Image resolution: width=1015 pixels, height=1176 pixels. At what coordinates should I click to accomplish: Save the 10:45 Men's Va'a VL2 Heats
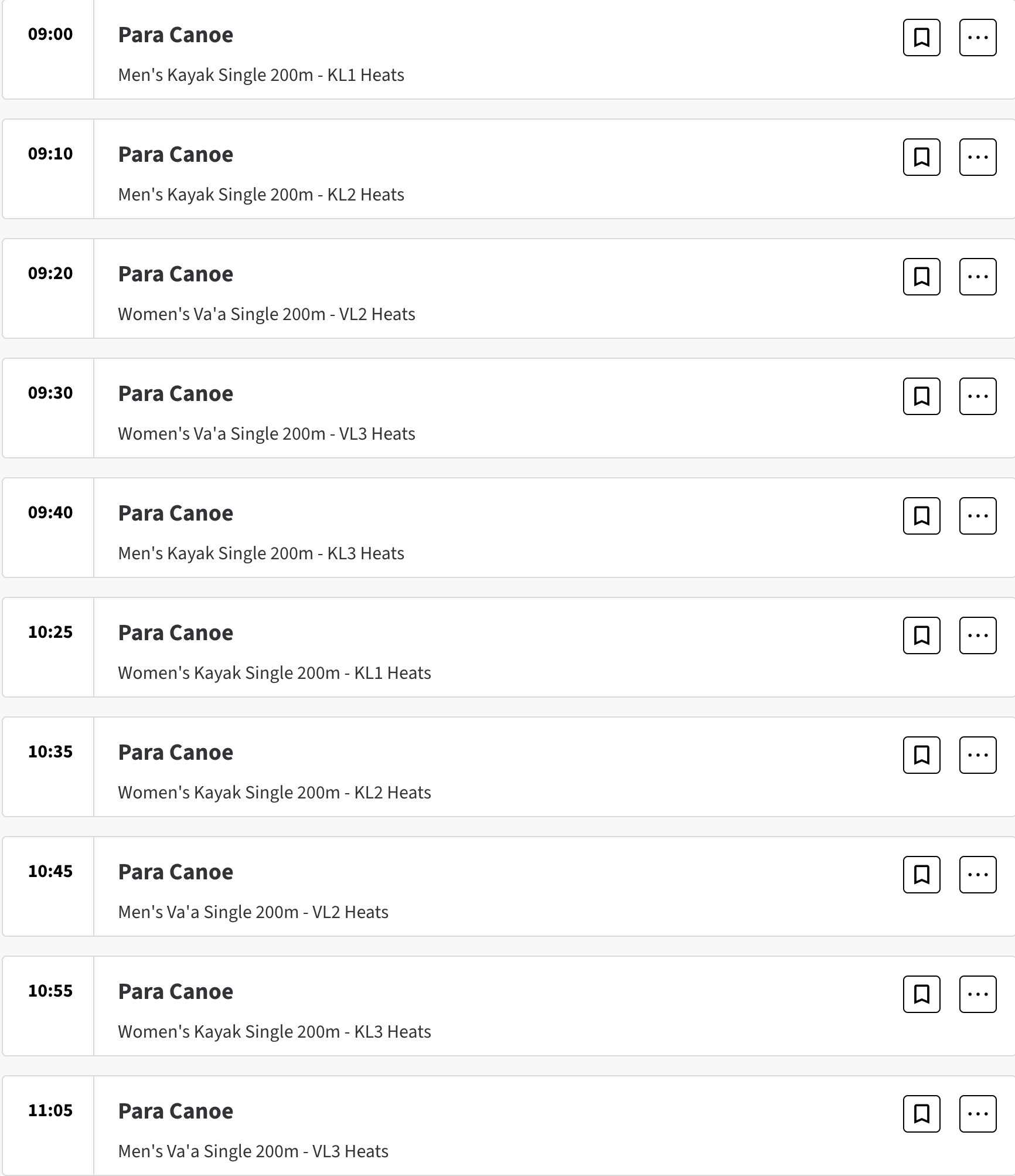pyautogui.click(x=921, y=875)
